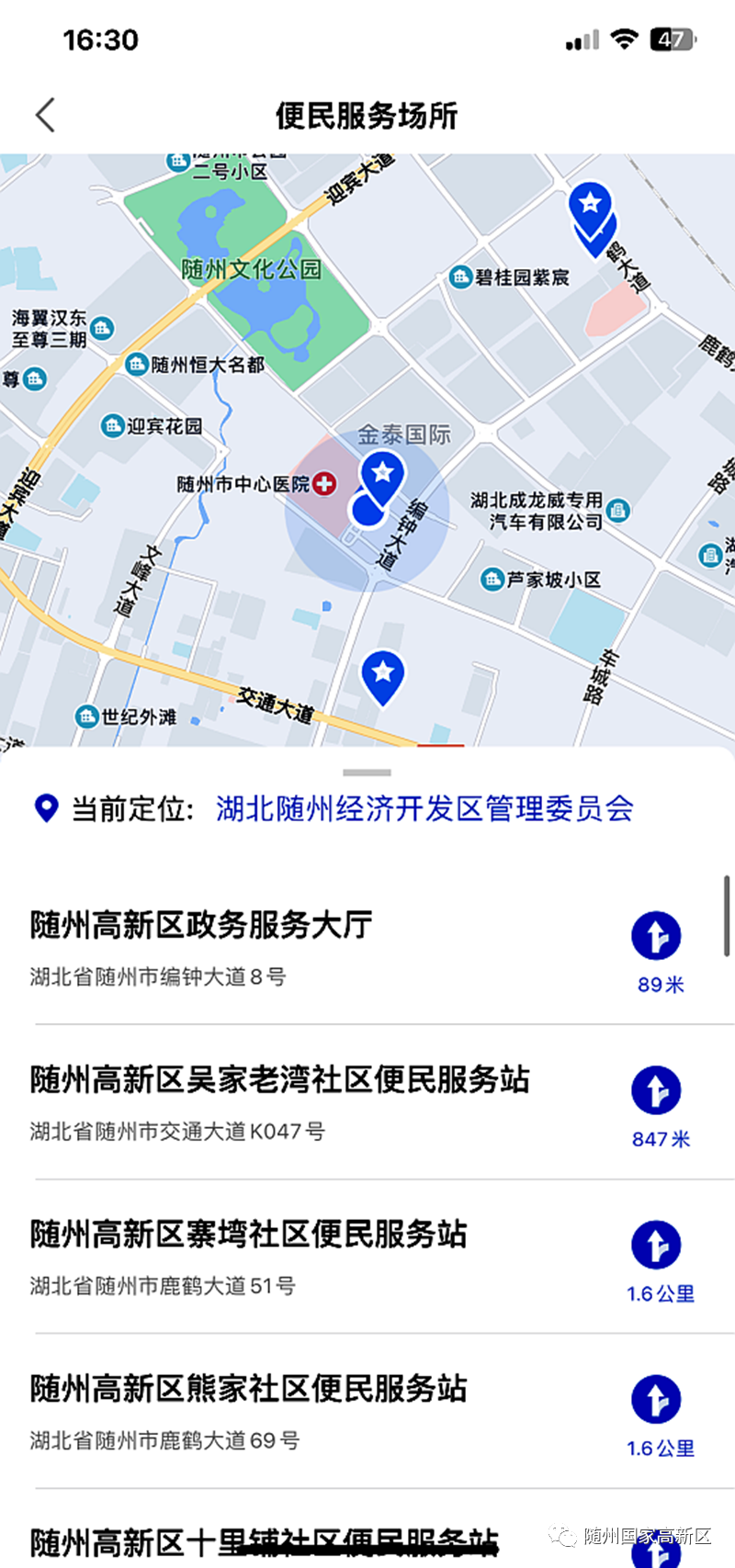Image resolution: width=735 pixels, height=1568 pixels.
Task: Select the star marker by 金泰国际
Action: coord(383,476)
